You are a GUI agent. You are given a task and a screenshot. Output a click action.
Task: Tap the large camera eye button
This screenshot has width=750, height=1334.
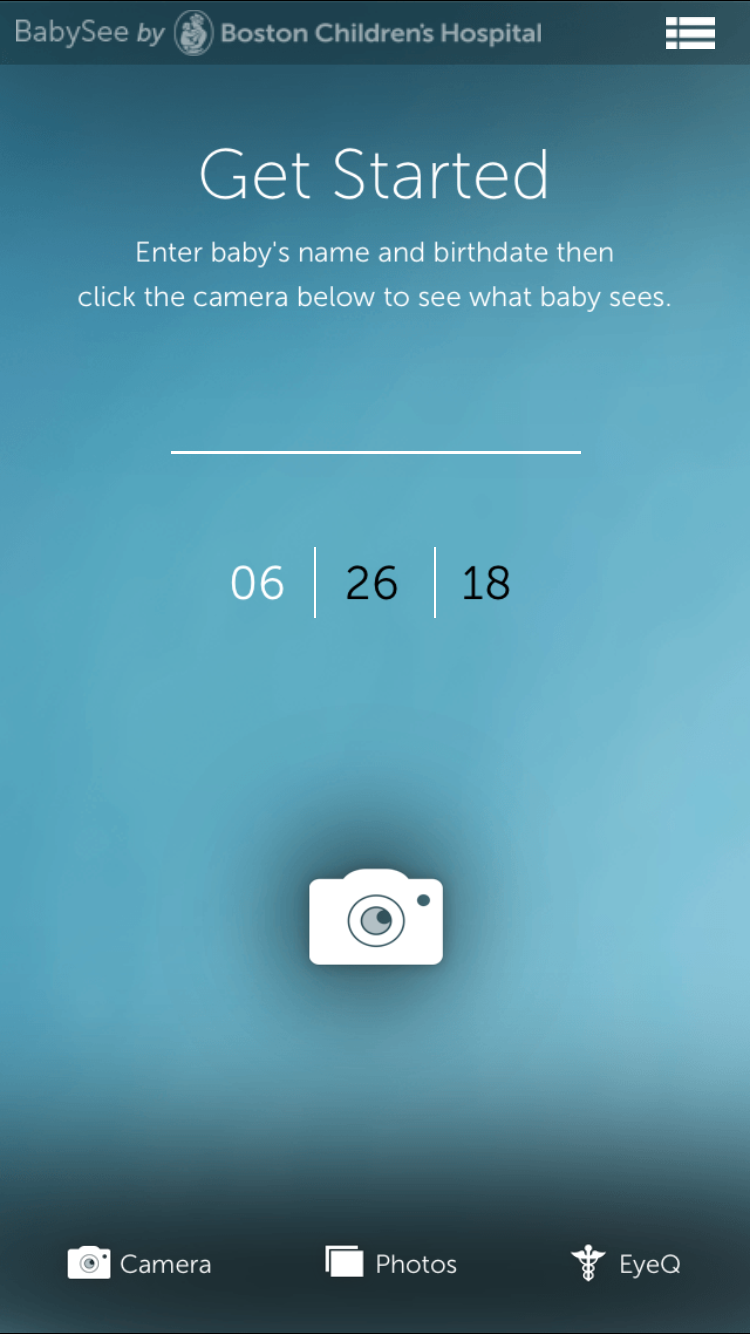coord(376,917)
